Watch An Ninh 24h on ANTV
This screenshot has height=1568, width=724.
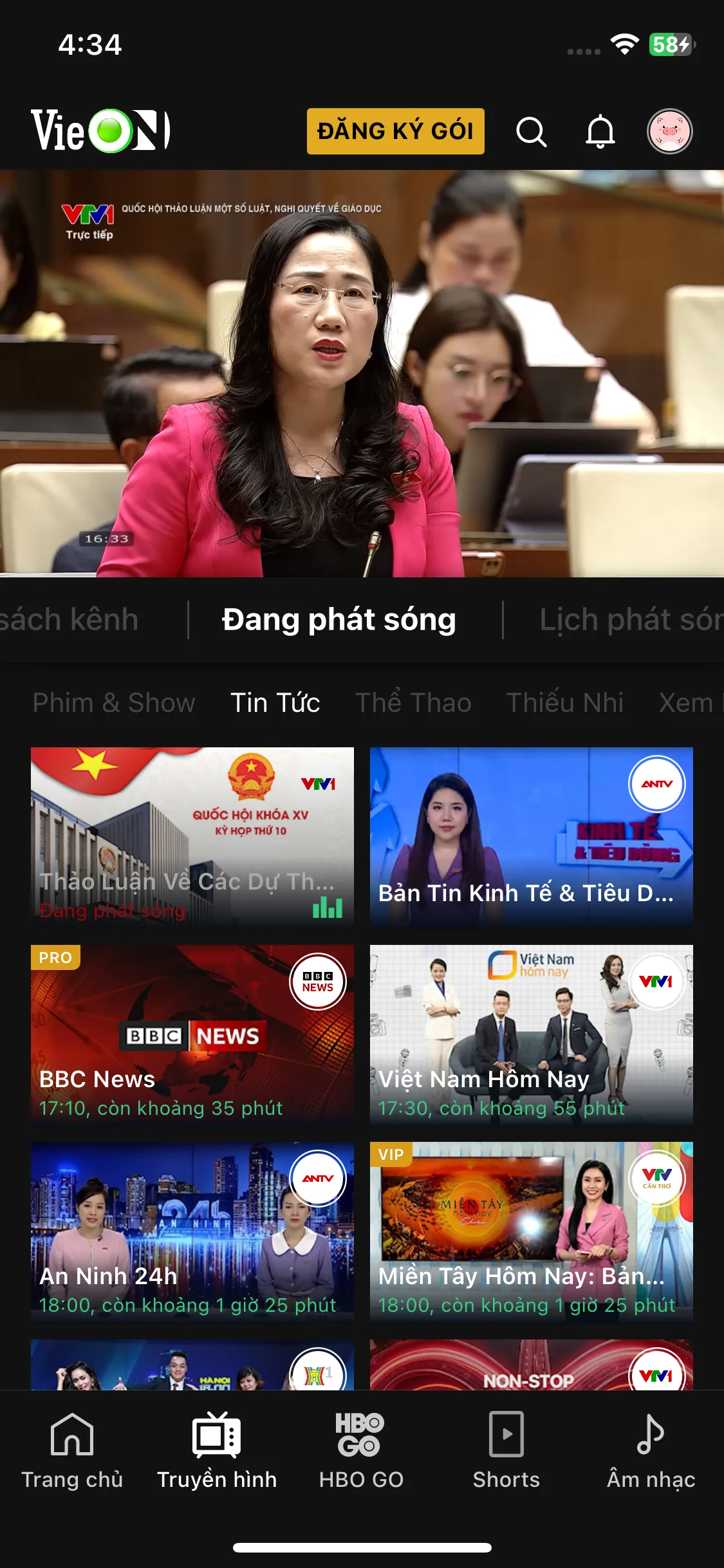(192, 1231)
